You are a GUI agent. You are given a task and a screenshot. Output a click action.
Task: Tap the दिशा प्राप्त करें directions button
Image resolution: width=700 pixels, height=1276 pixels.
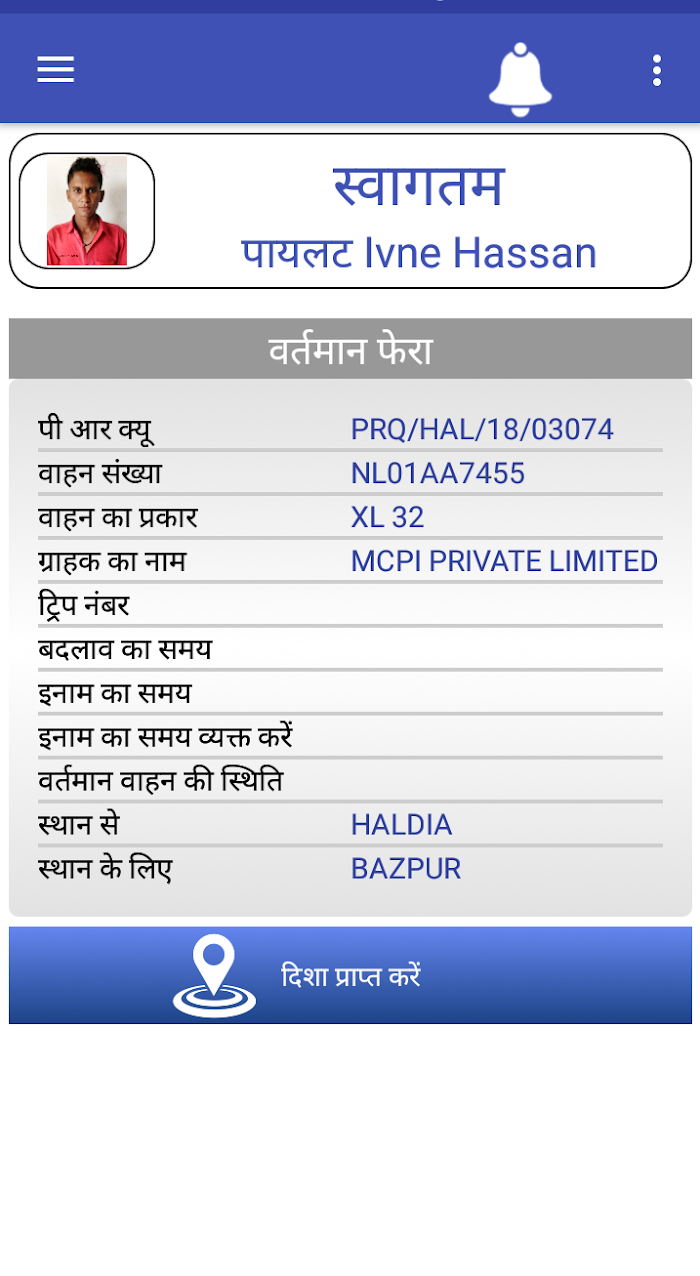tap(350, 975)
